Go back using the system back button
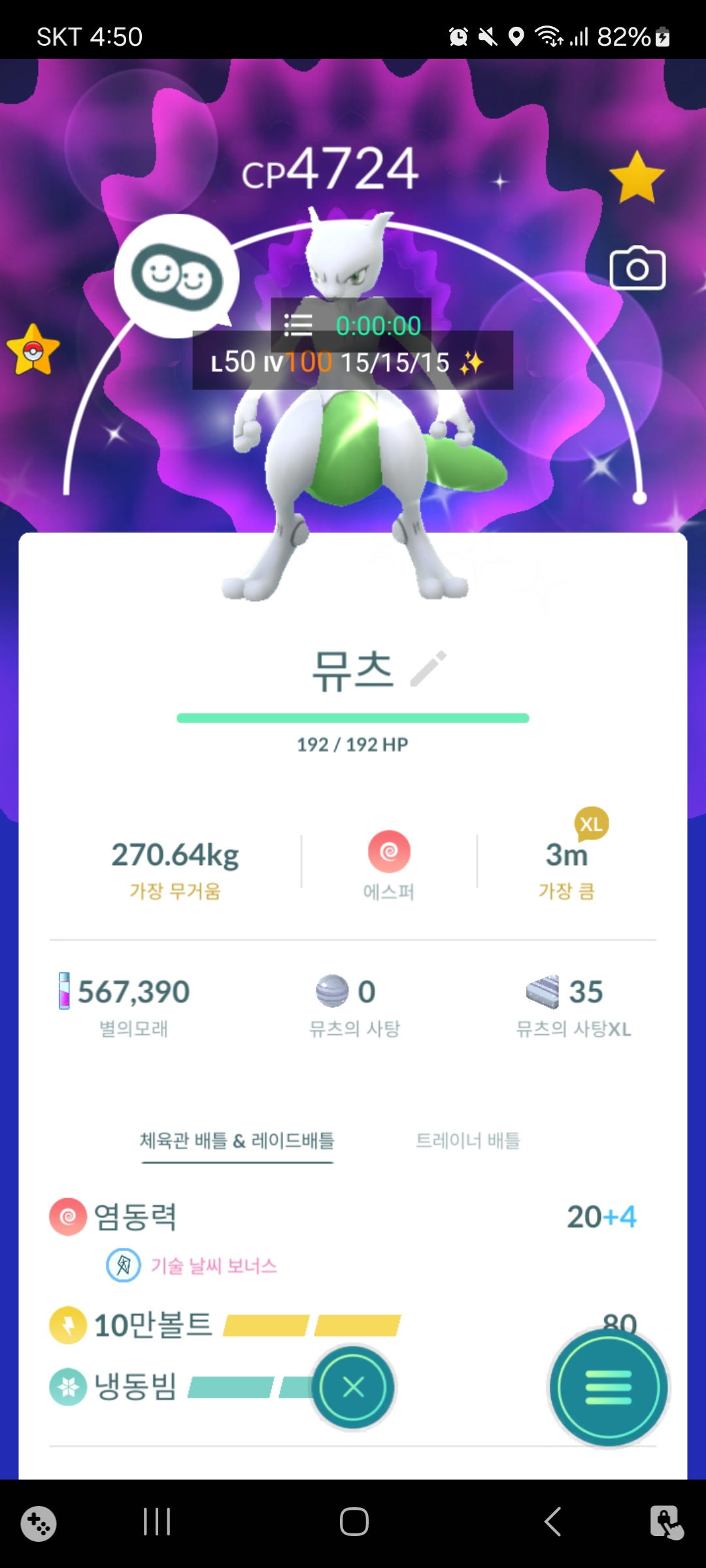 coord(552,1522)
